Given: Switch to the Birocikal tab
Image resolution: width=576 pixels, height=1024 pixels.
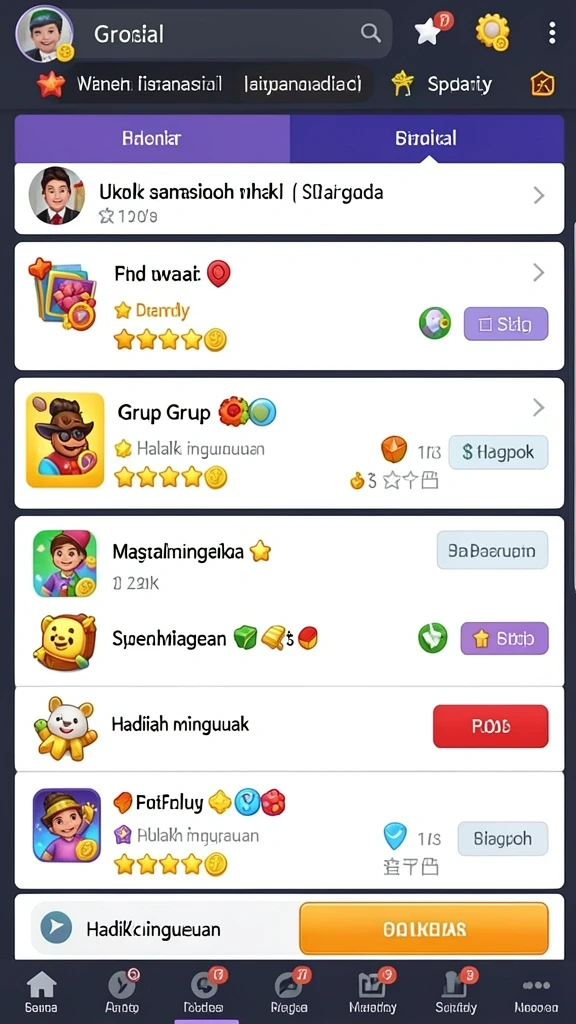Looking at the screenshot, I should pos(426,138).
